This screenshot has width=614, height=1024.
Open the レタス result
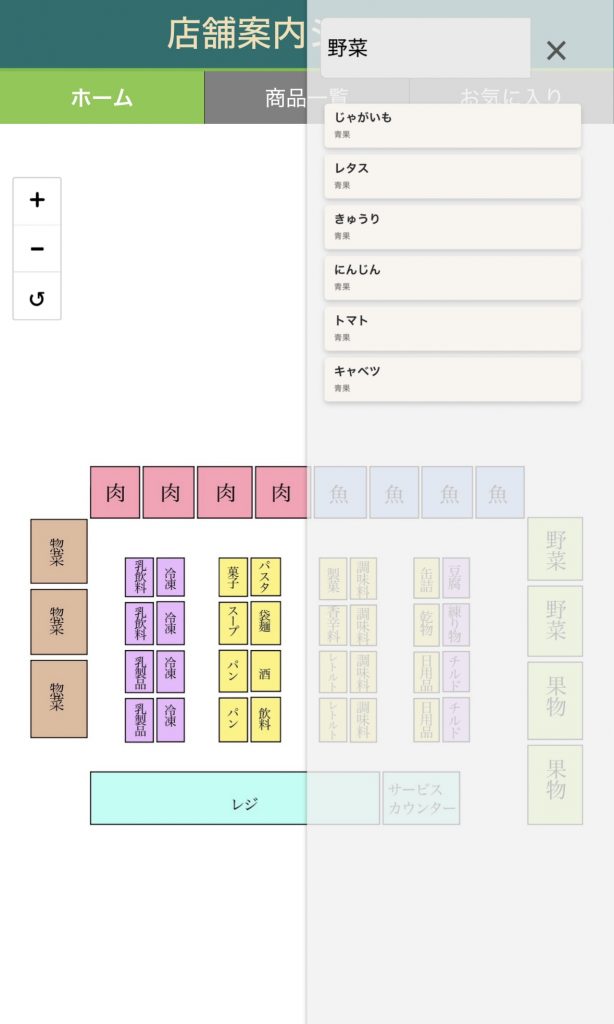(452, 176)
